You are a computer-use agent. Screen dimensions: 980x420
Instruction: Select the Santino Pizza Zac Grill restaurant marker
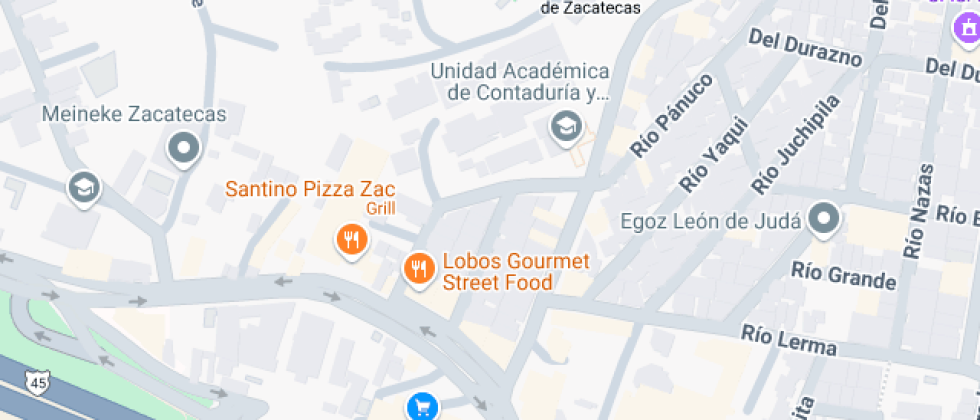pos(351,238)
